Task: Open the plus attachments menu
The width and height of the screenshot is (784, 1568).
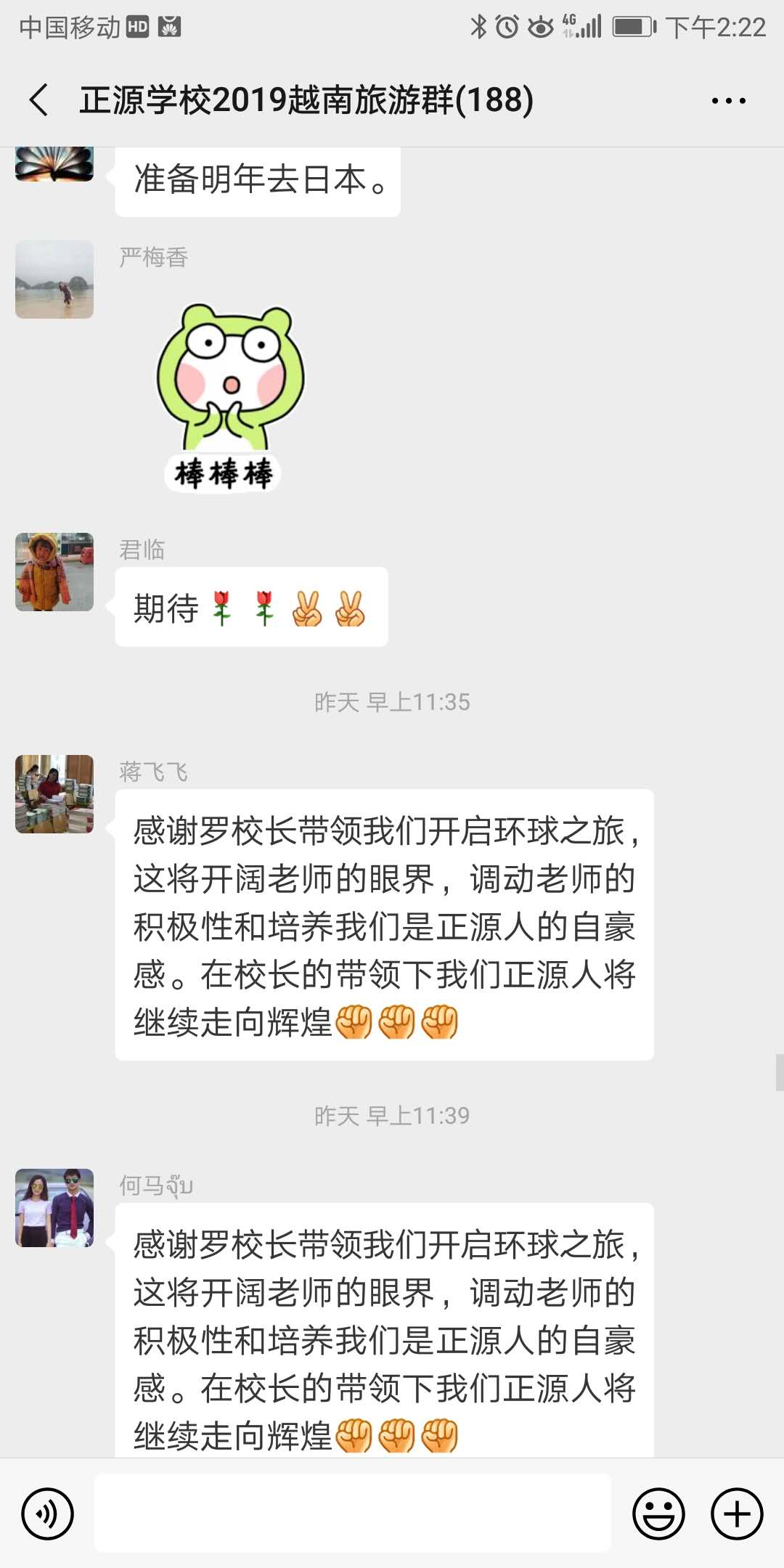Action: [736, 1514]
